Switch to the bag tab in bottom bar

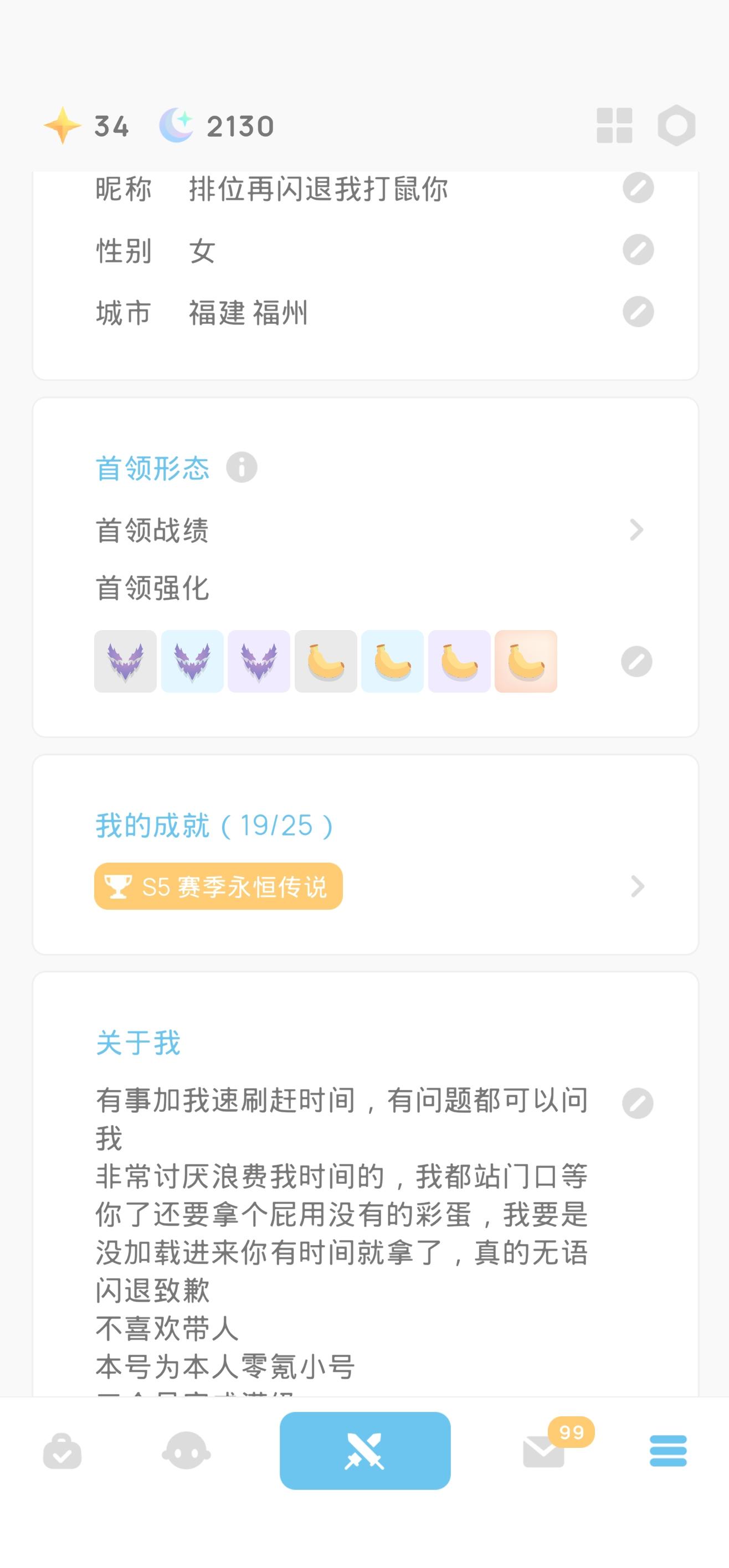(x=62, y=1451)
